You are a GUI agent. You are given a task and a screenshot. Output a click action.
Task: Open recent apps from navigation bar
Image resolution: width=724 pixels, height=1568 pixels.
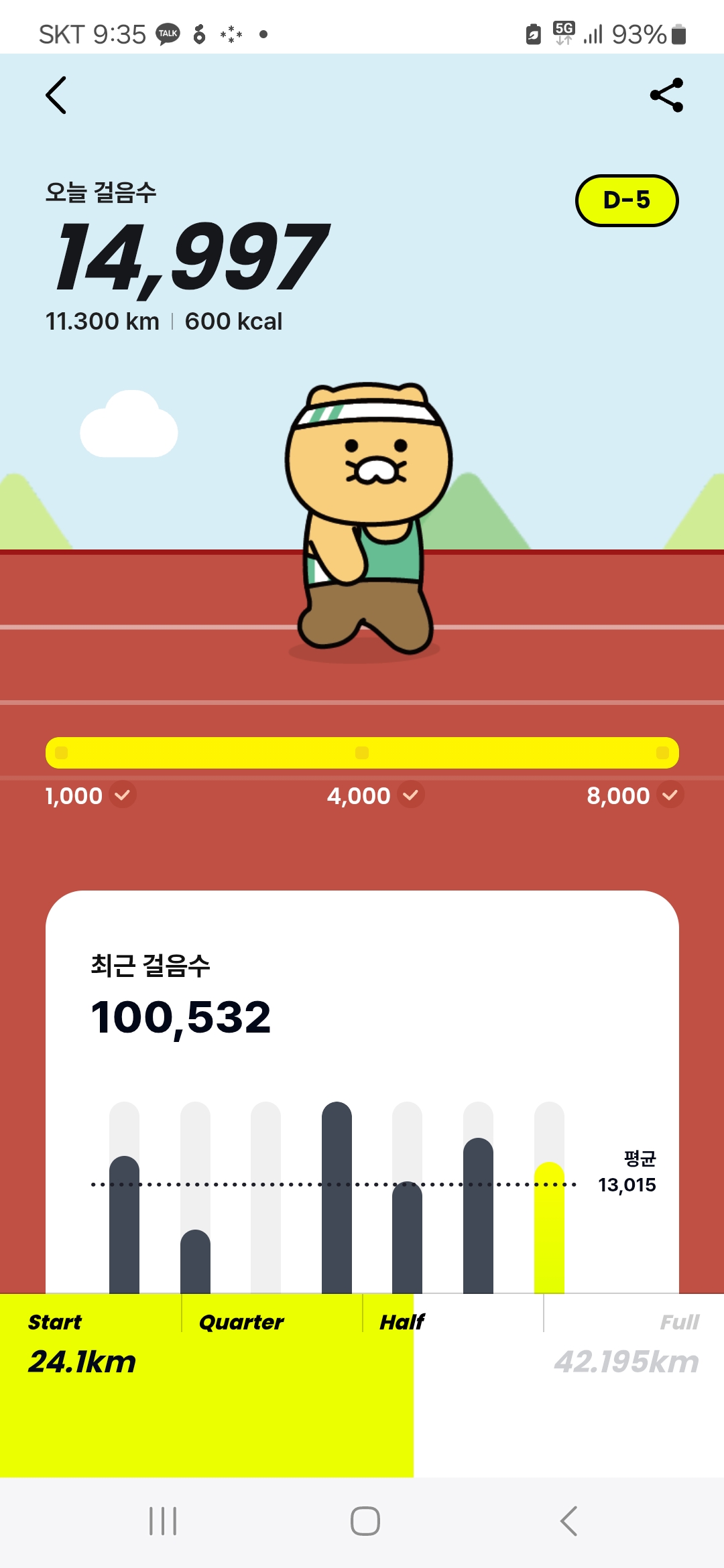[163, 1521]
